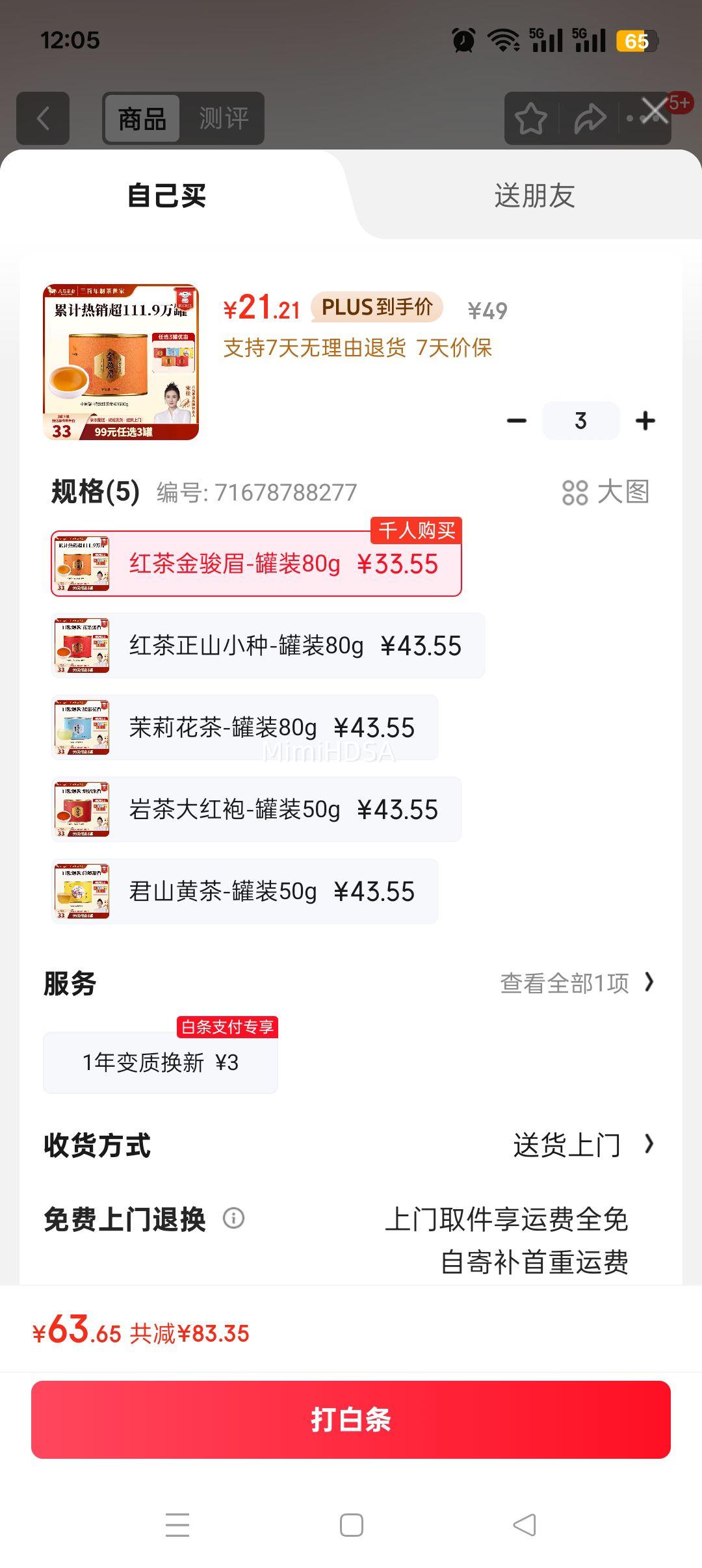Open 收货方式 delivery method row
The height and width of the screenshot is (1568, 702).
coord(351,1145)
